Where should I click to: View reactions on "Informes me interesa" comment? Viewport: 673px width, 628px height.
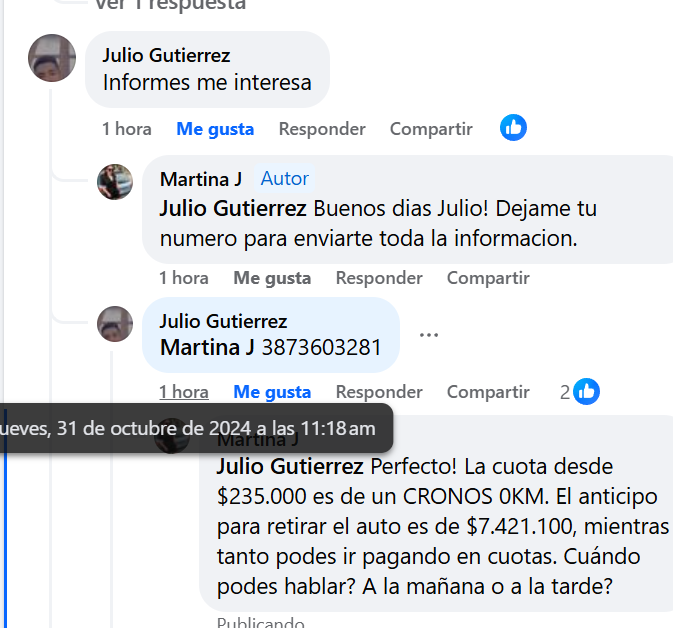(x=513, y=128)
